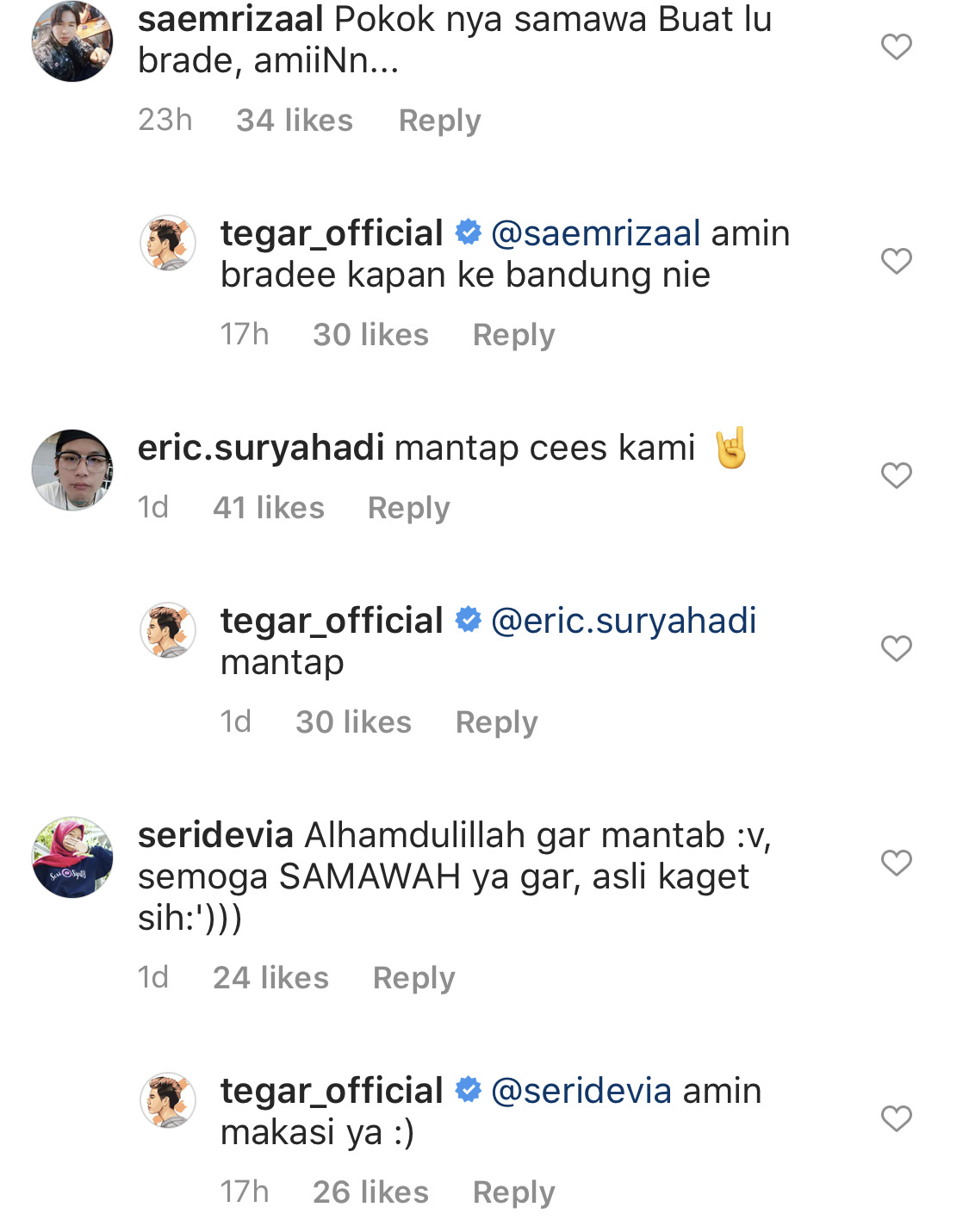The image size is (969, 1232).
Task: Reply to seridevia's comment
Action: pos(413,978)
